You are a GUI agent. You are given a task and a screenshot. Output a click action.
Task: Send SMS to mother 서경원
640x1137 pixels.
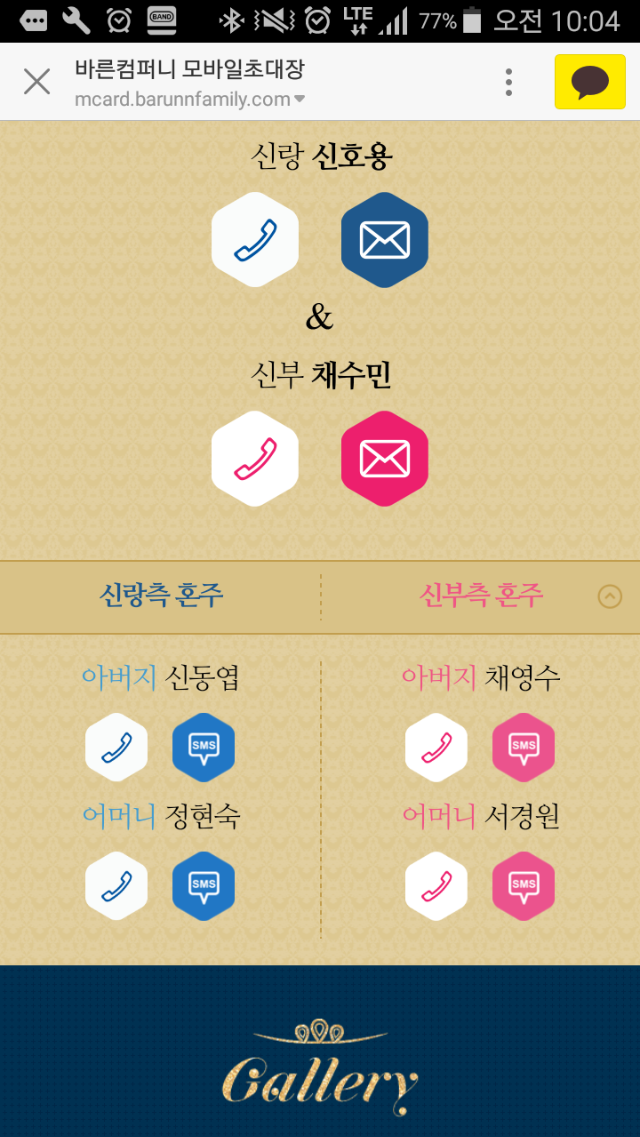523,885
